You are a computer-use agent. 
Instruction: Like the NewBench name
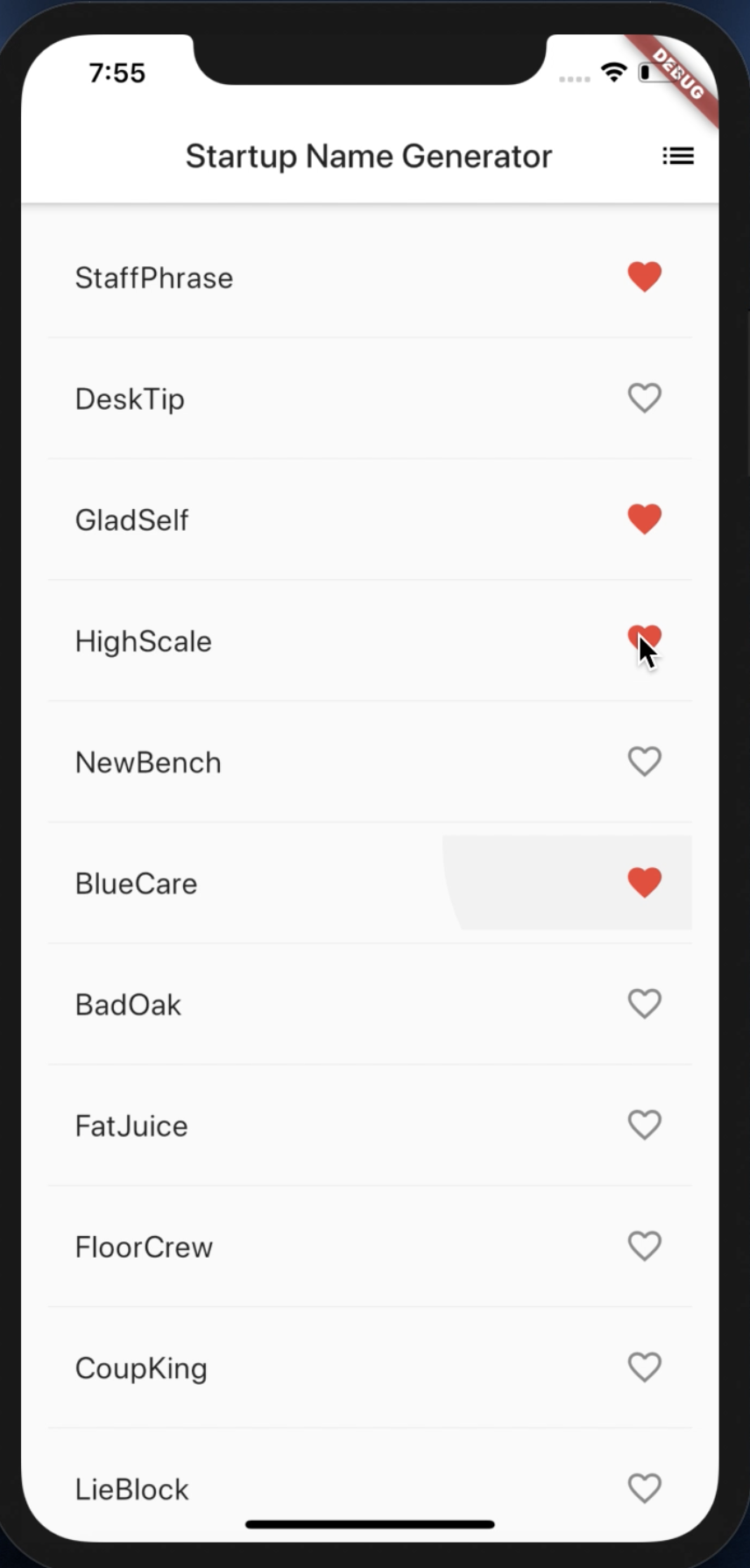pos(644,761)
